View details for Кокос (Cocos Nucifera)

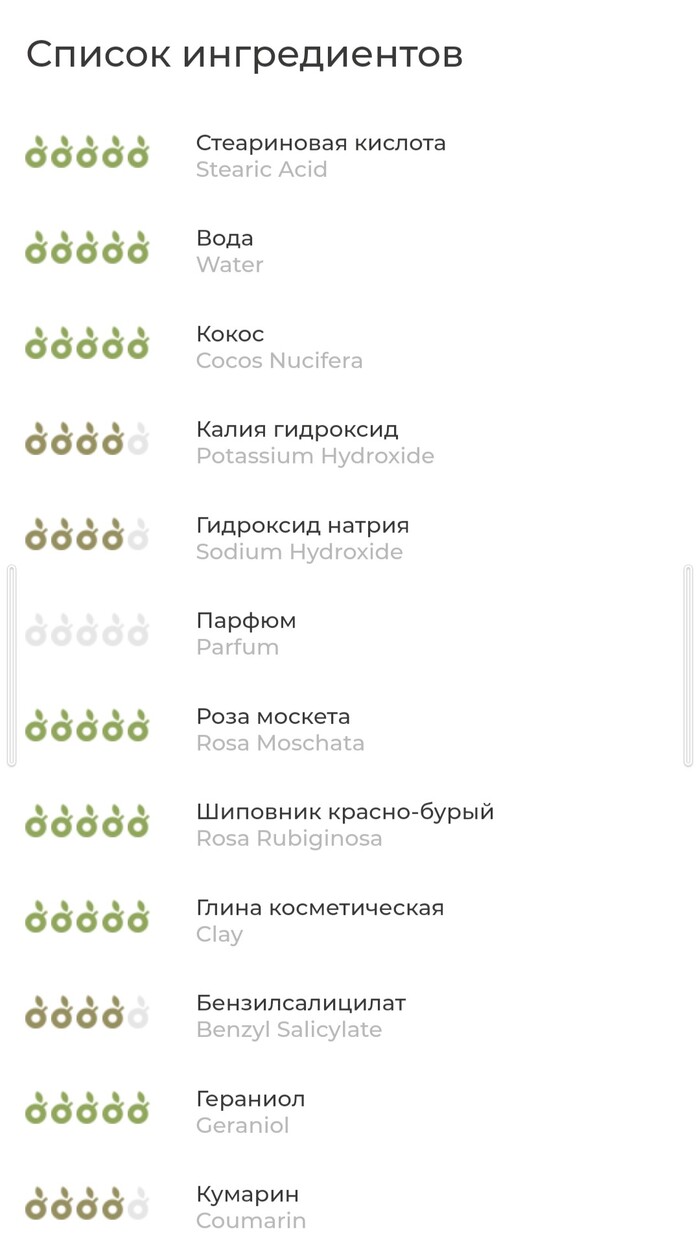tap(279, 347)
